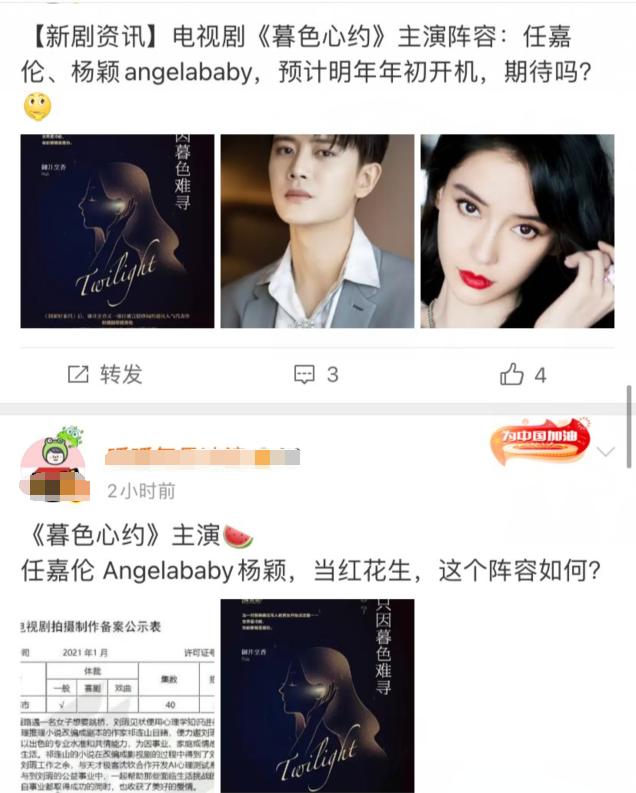
Task: View the man's photo in the first post
Action: (x=317, y=231)
